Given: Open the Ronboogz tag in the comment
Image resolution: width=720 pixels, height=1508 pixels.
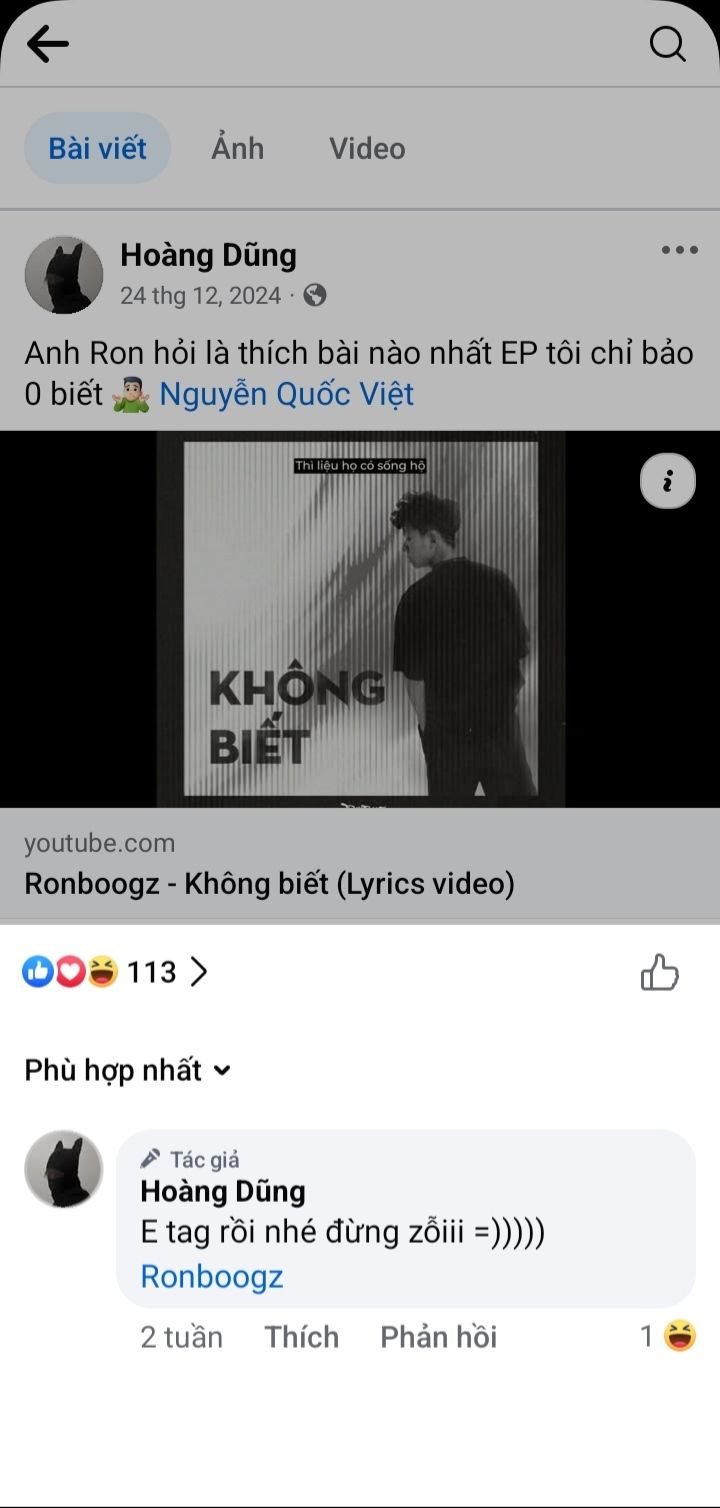Looking at the screenshot, I should [x=212, y=1276].
